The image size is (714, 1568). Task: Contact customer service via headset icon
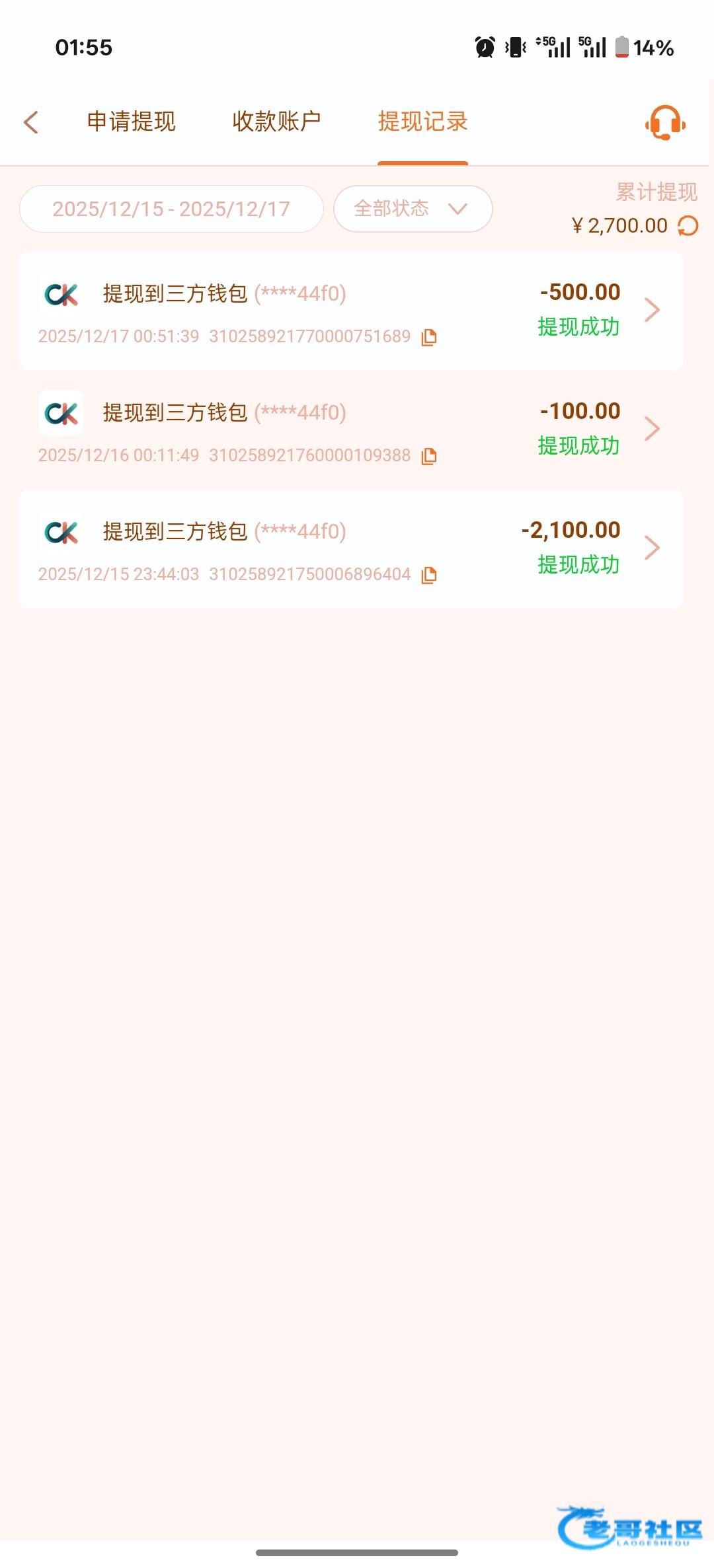(x=665, y=122)
